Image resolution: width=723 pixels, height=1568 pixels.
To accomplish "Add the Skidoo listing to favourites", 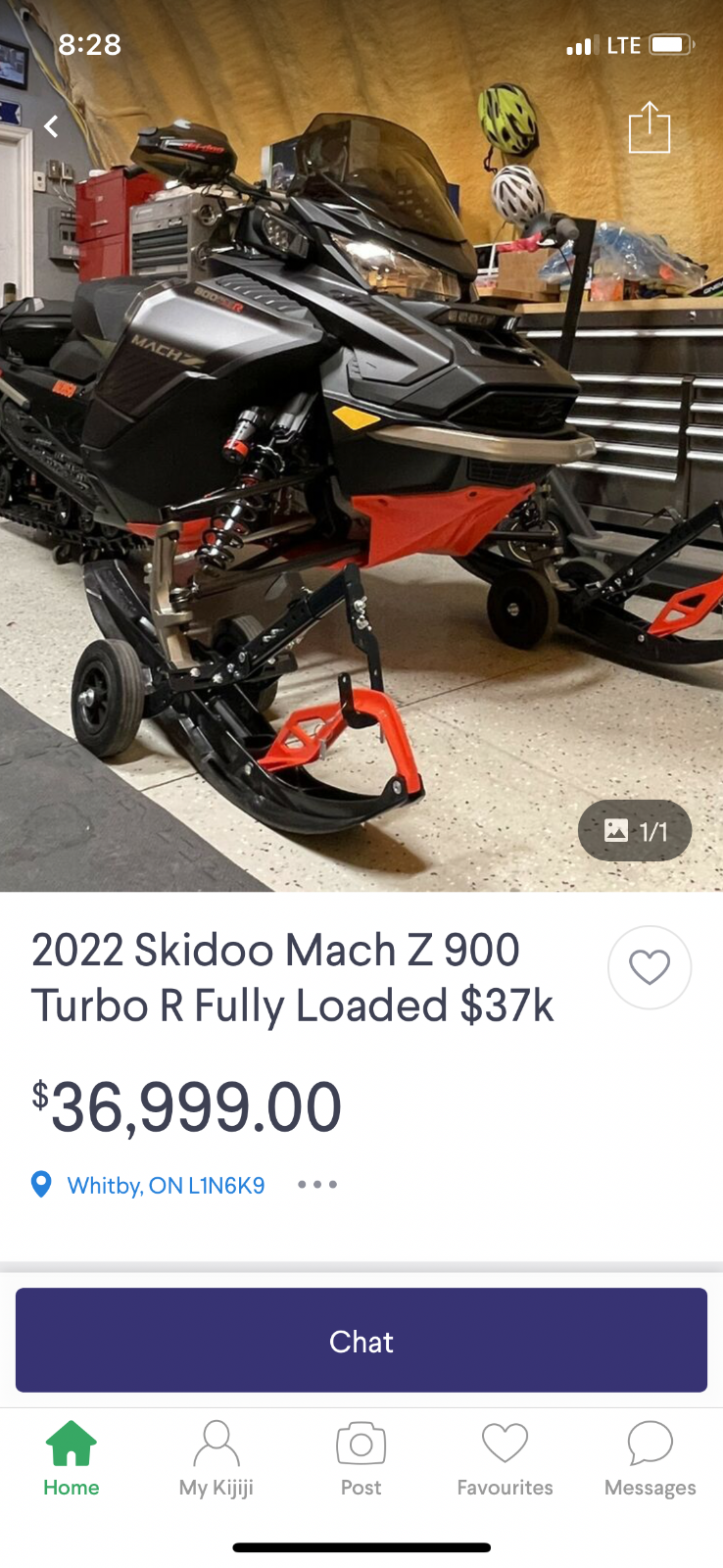I will point(650,967).
